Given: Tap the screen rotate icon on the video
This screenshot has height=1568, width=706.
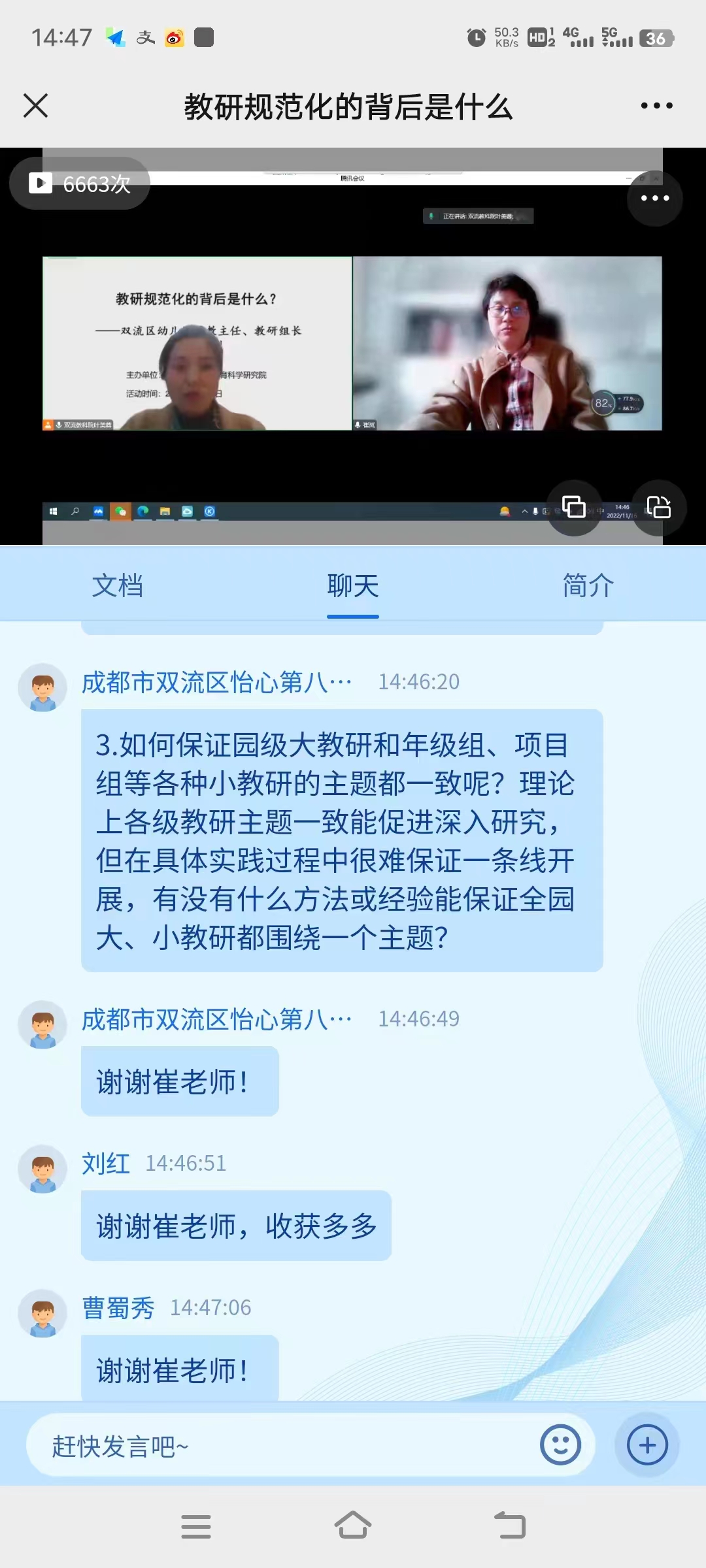Looking at the screenshot, I should pyautogui.click(x=658, y=507).
